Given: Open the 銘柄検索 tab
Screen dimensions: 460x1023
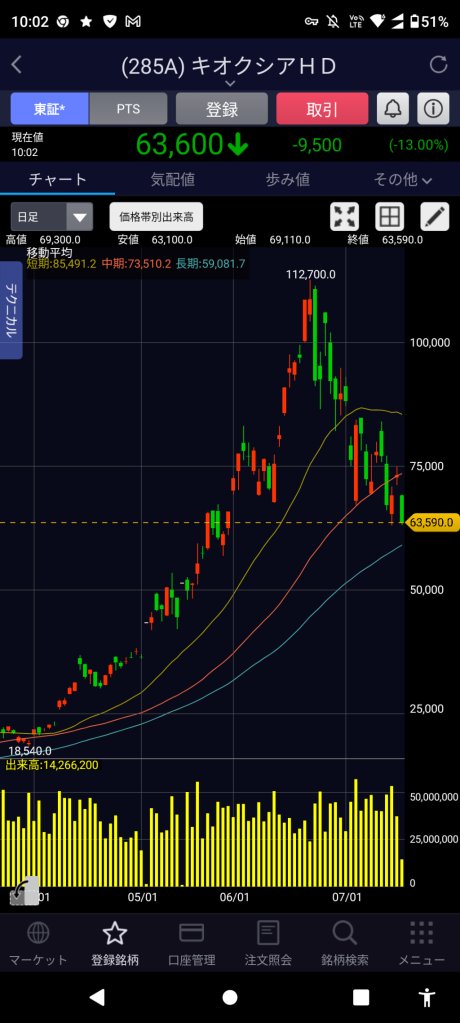Looking at the screenshot, I should [x=345, y=943].
